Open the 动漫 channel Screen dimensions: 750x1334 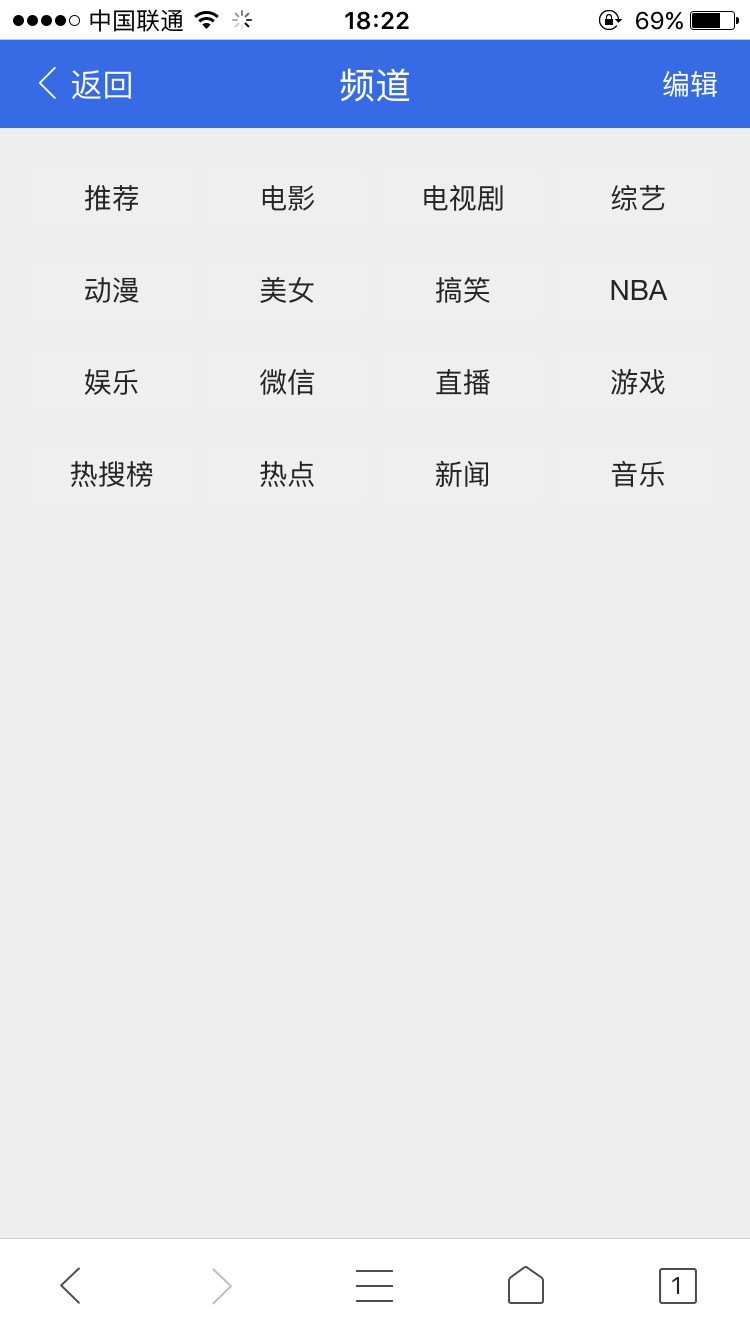coord(112,290)
